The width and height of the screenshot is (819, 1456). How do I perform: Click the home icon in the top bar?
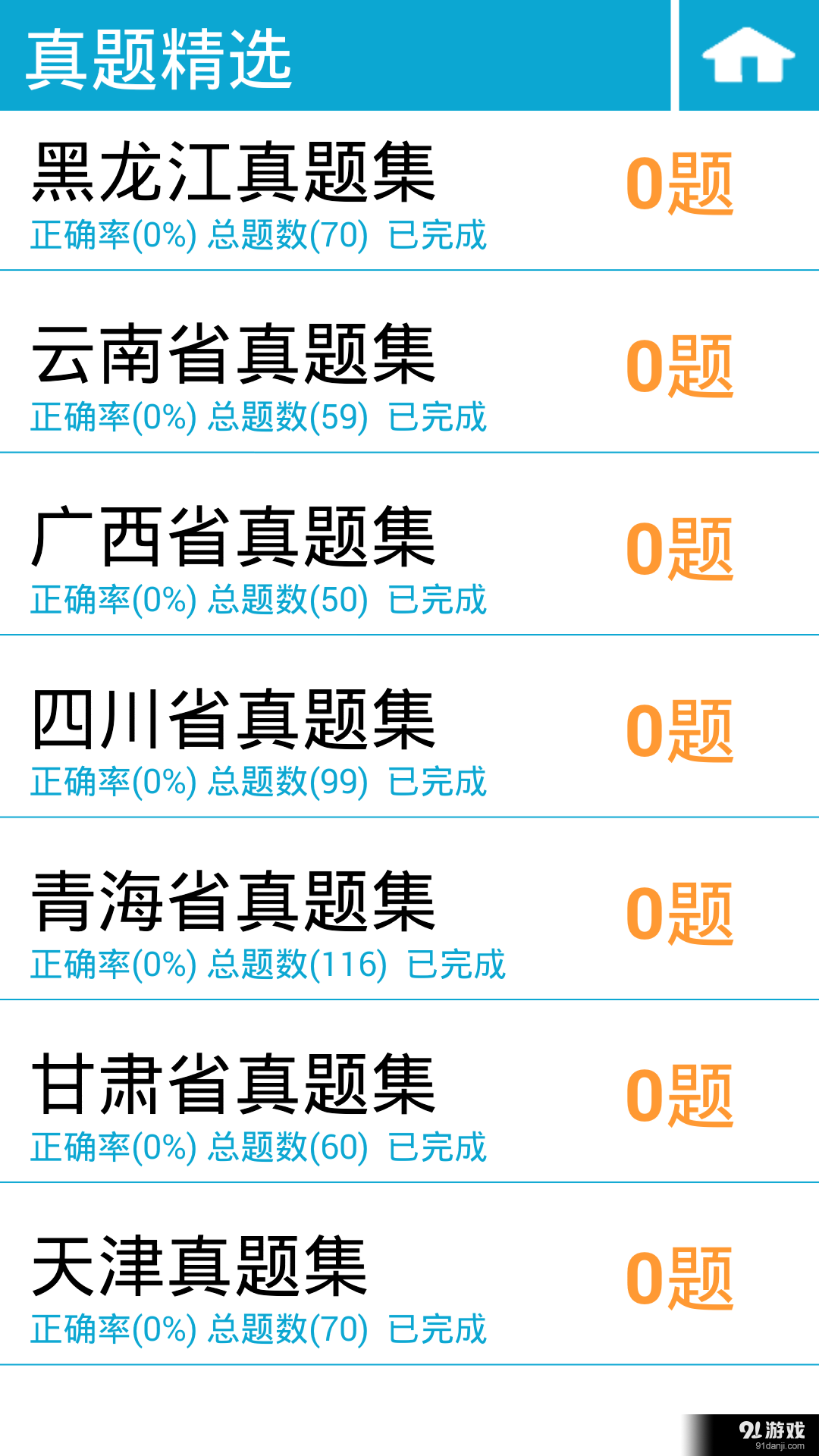tap(747, 55)
